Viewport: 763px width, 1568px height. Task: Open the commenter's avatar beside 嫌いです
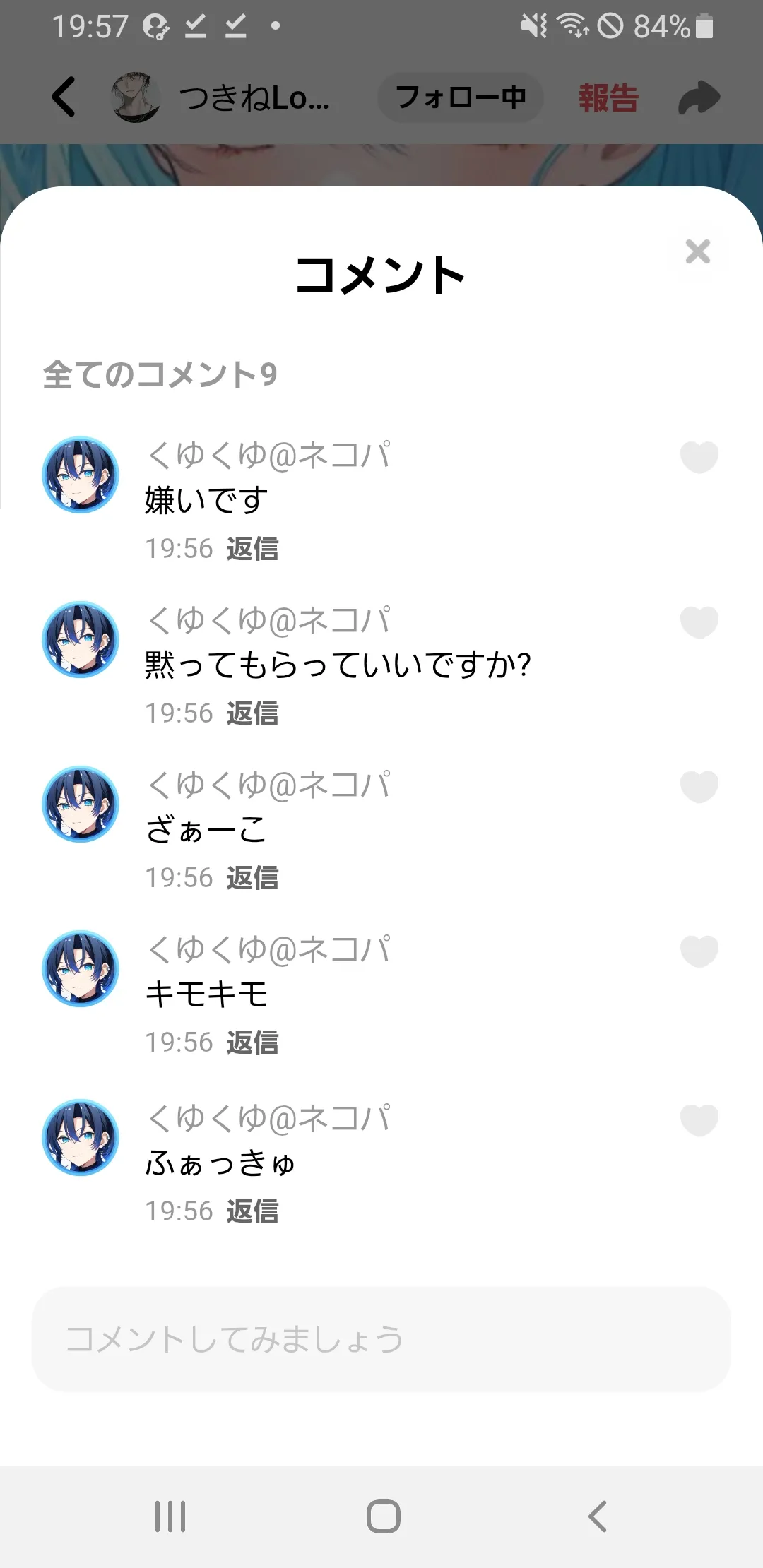(x=81, y=475)
